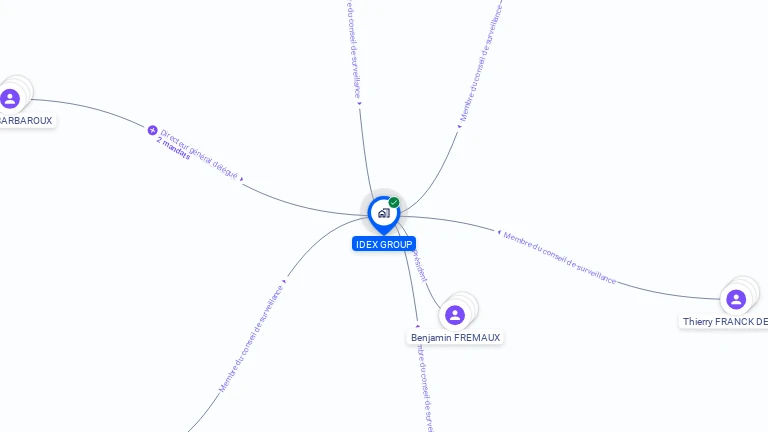Image resolution: width=768 pixels, height=432 pixels.
Task: Select the ARBAROUX person node
Action: coord(10,98)
